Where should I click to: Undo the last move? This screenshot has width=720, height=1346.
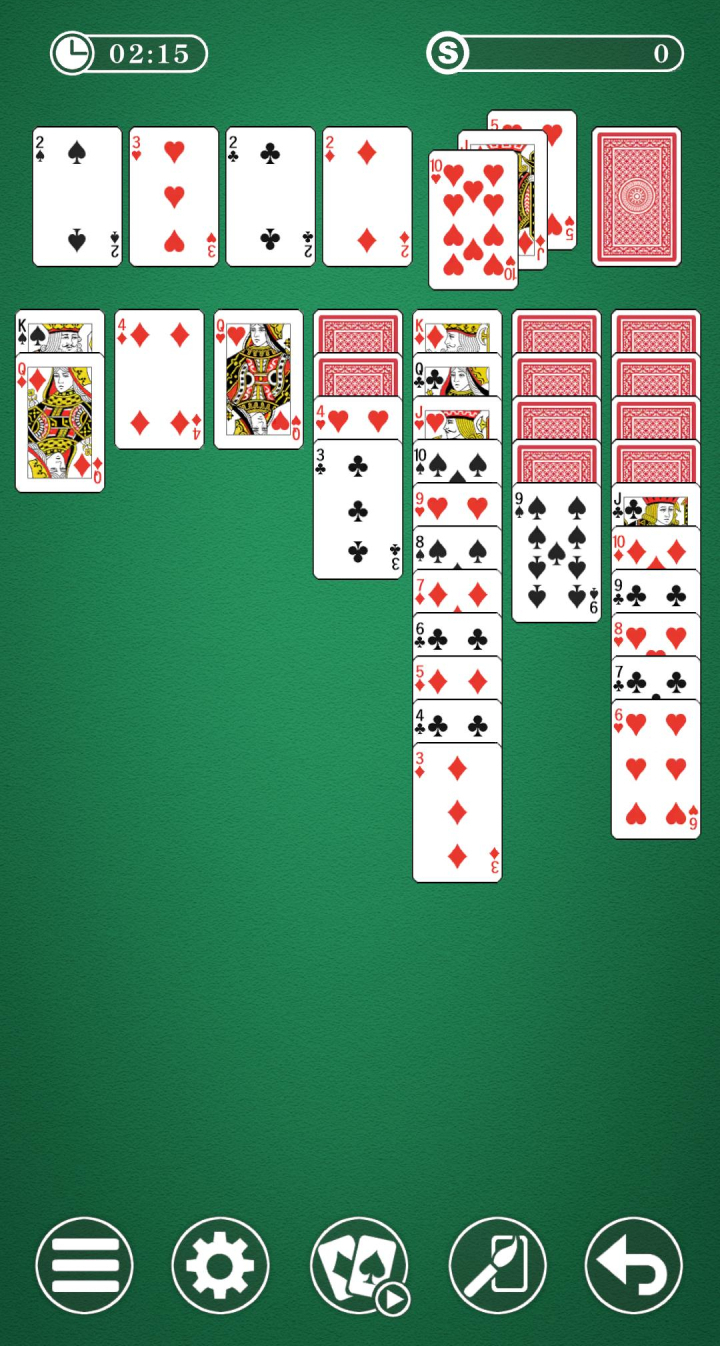[x=634, y=1265]
